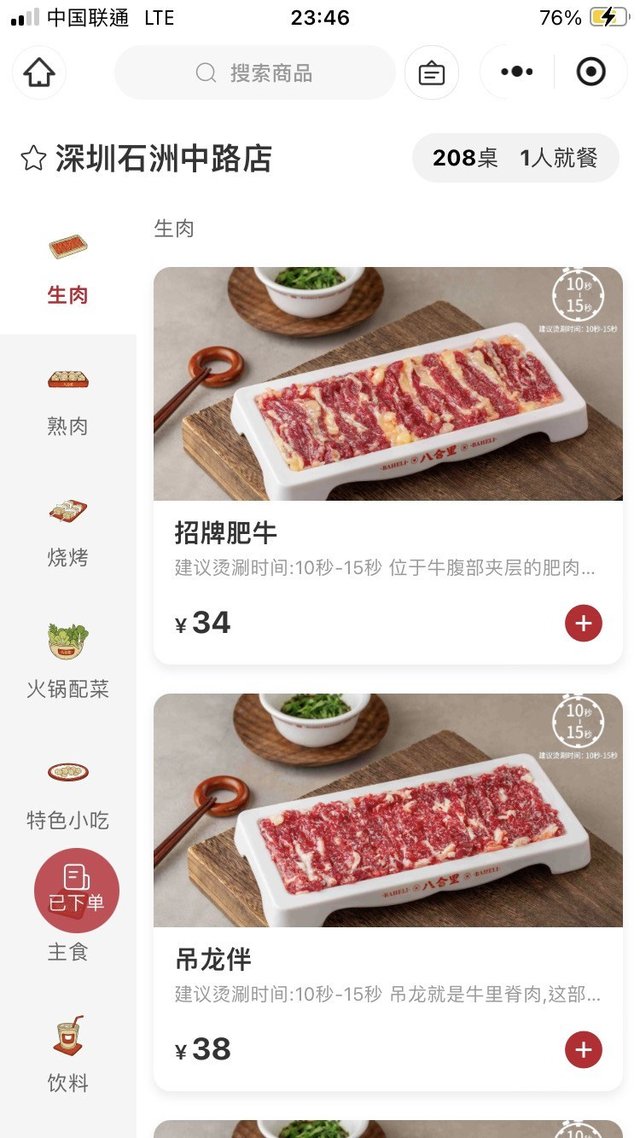
Task: View the 已下单 placed orders
Action: (x=77, y=890)
